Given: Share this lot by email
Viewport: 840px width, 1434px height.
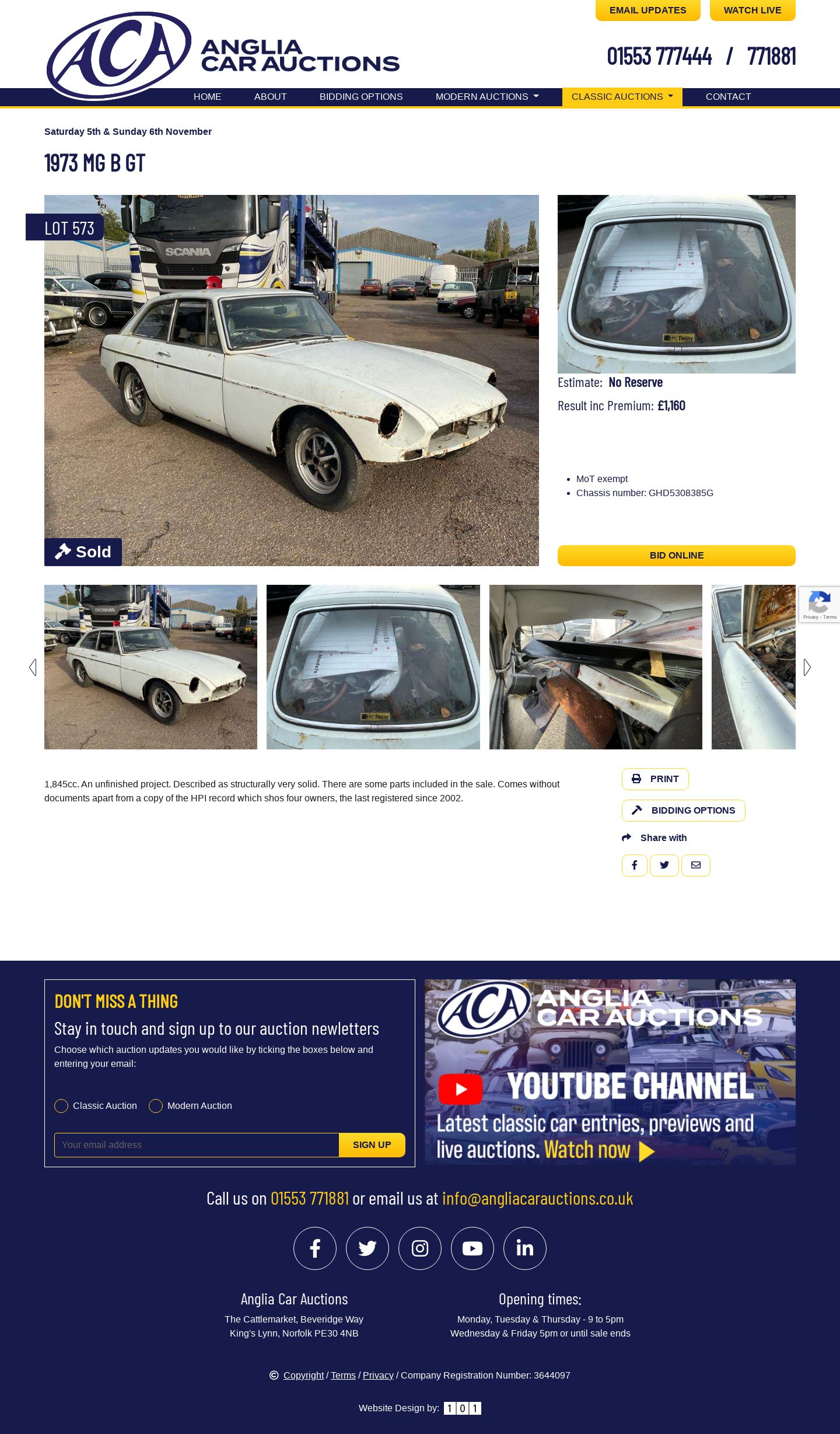Looking at the screenshot, I should click(695, 866).
